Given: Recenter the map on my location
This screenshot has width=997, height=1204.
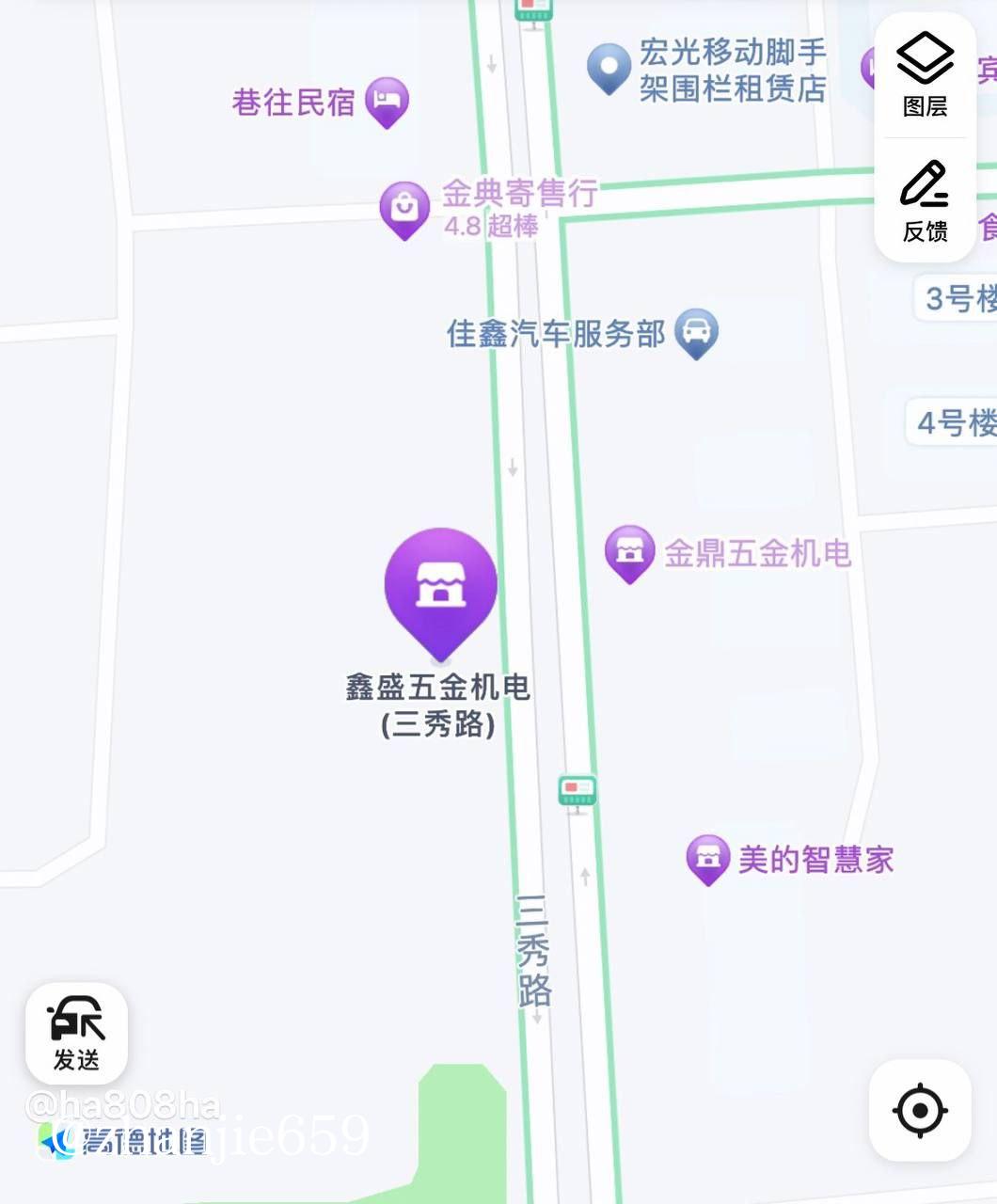Looking at the screenshot, I should pyautogui.click(x=920, y=1111).
